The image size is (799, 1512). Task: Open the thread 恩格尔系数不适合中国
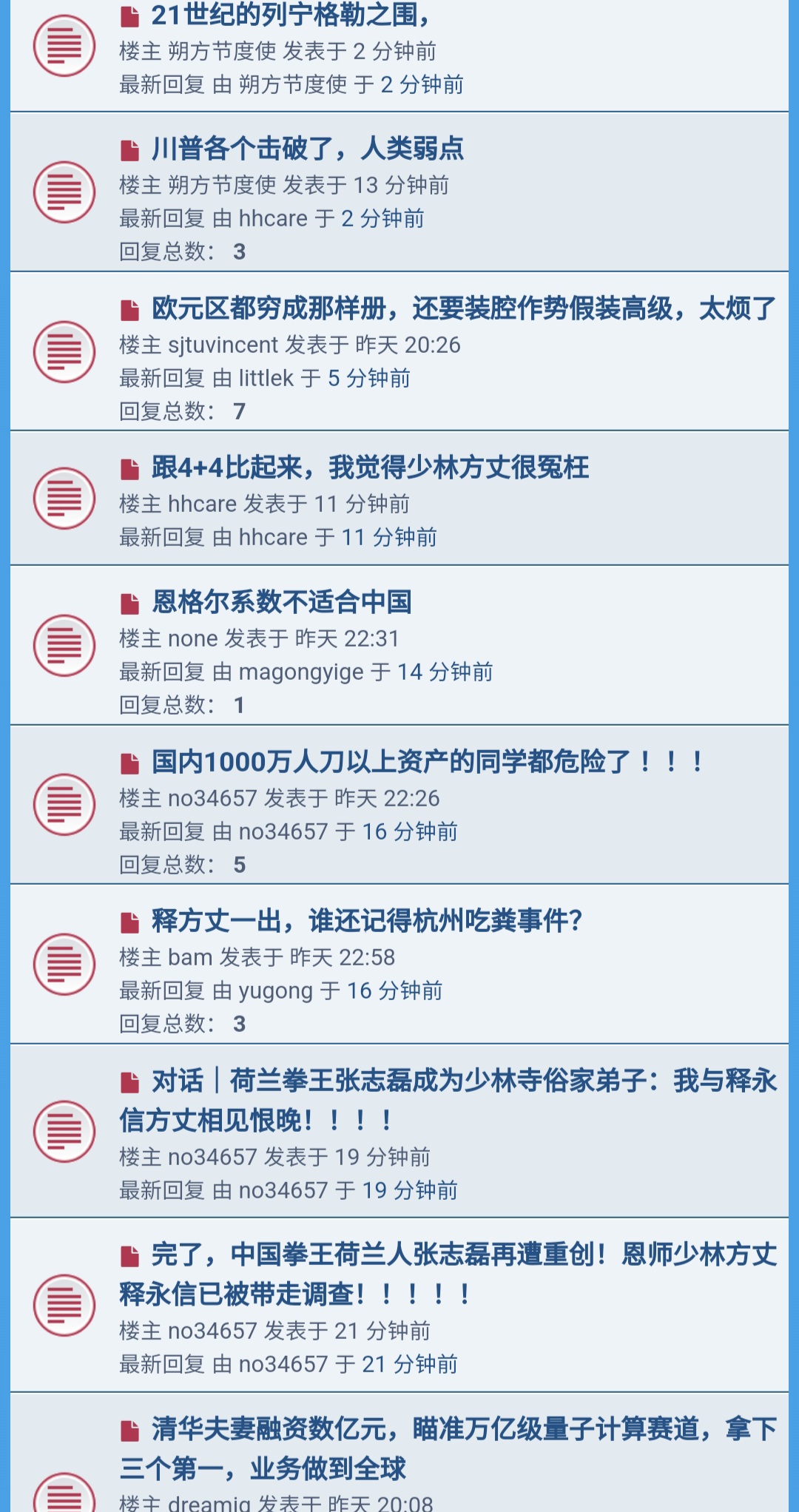(x=281, y=602)
